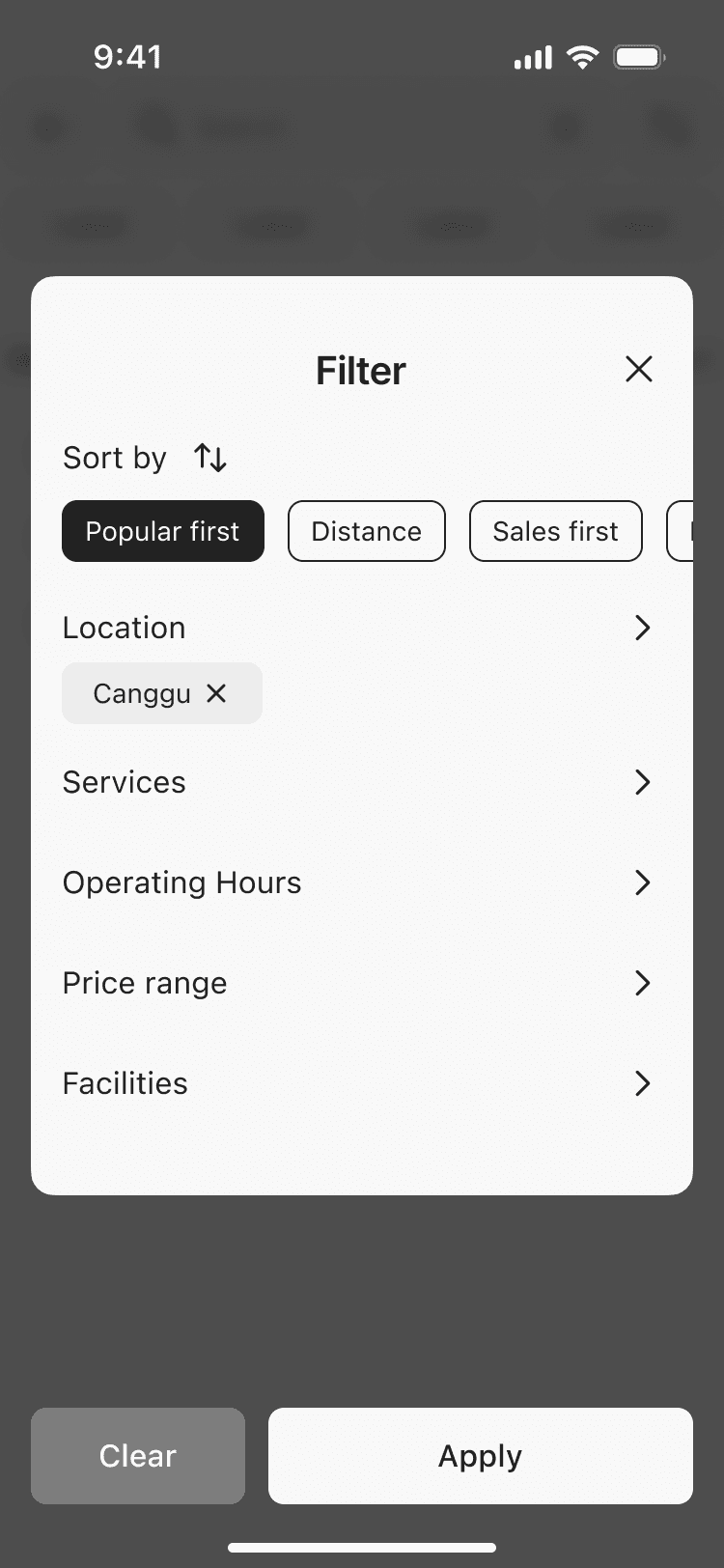Tap the sort order arrows icon
Viewport: 724px width, 1568px height.
pyautogui.click(x=210, y=458)
